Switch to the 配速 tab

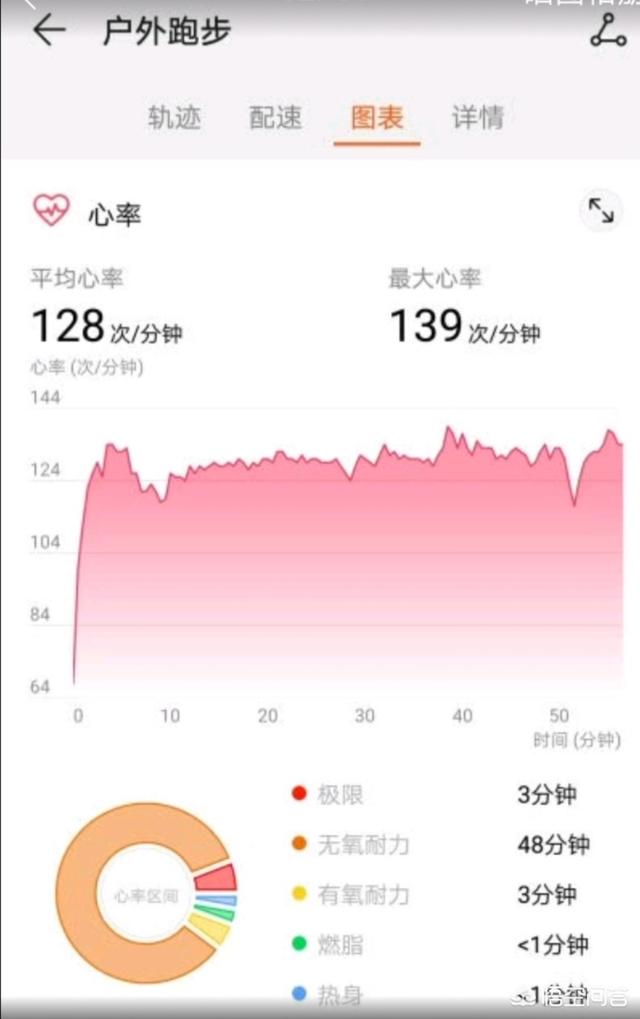[x=275, y=117]
